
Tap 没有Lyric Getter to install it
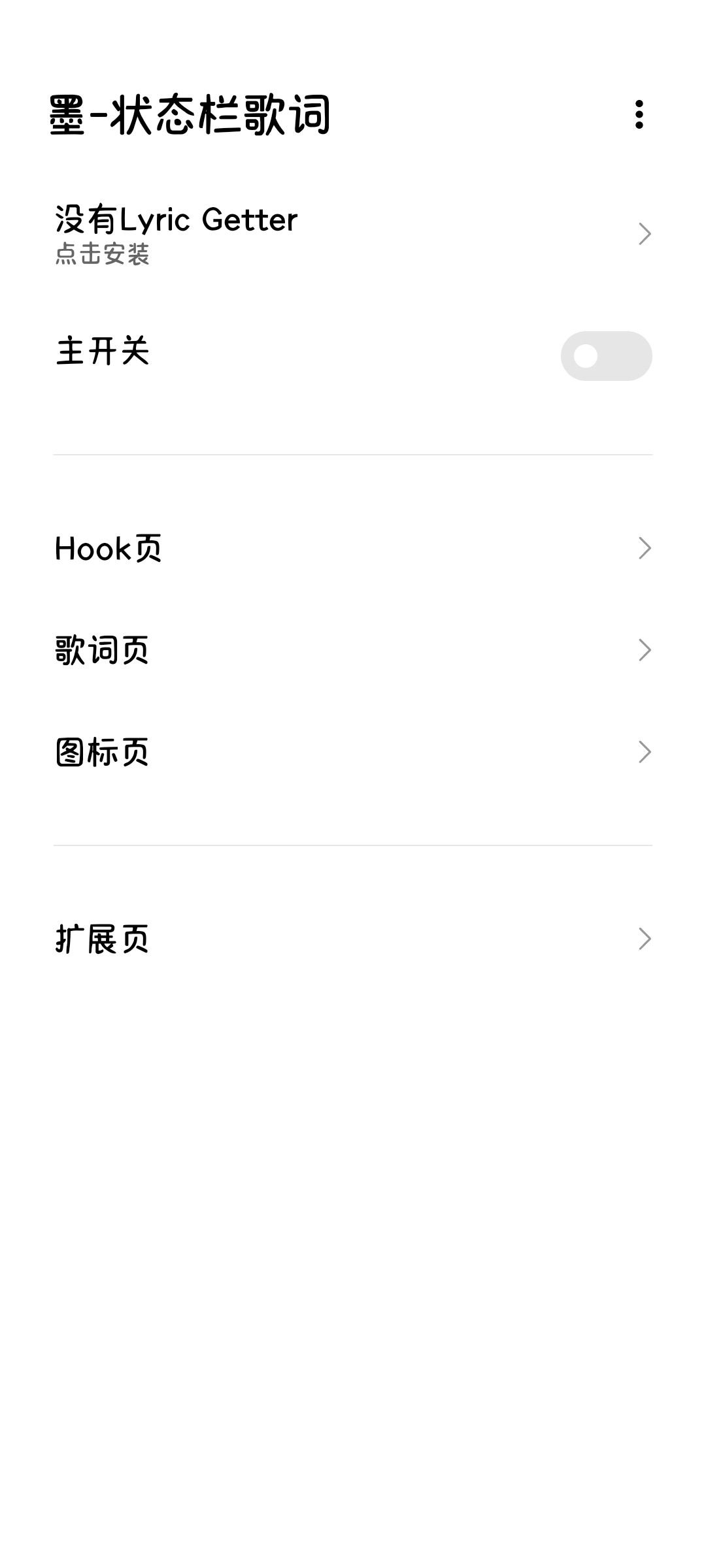point(353,234)
